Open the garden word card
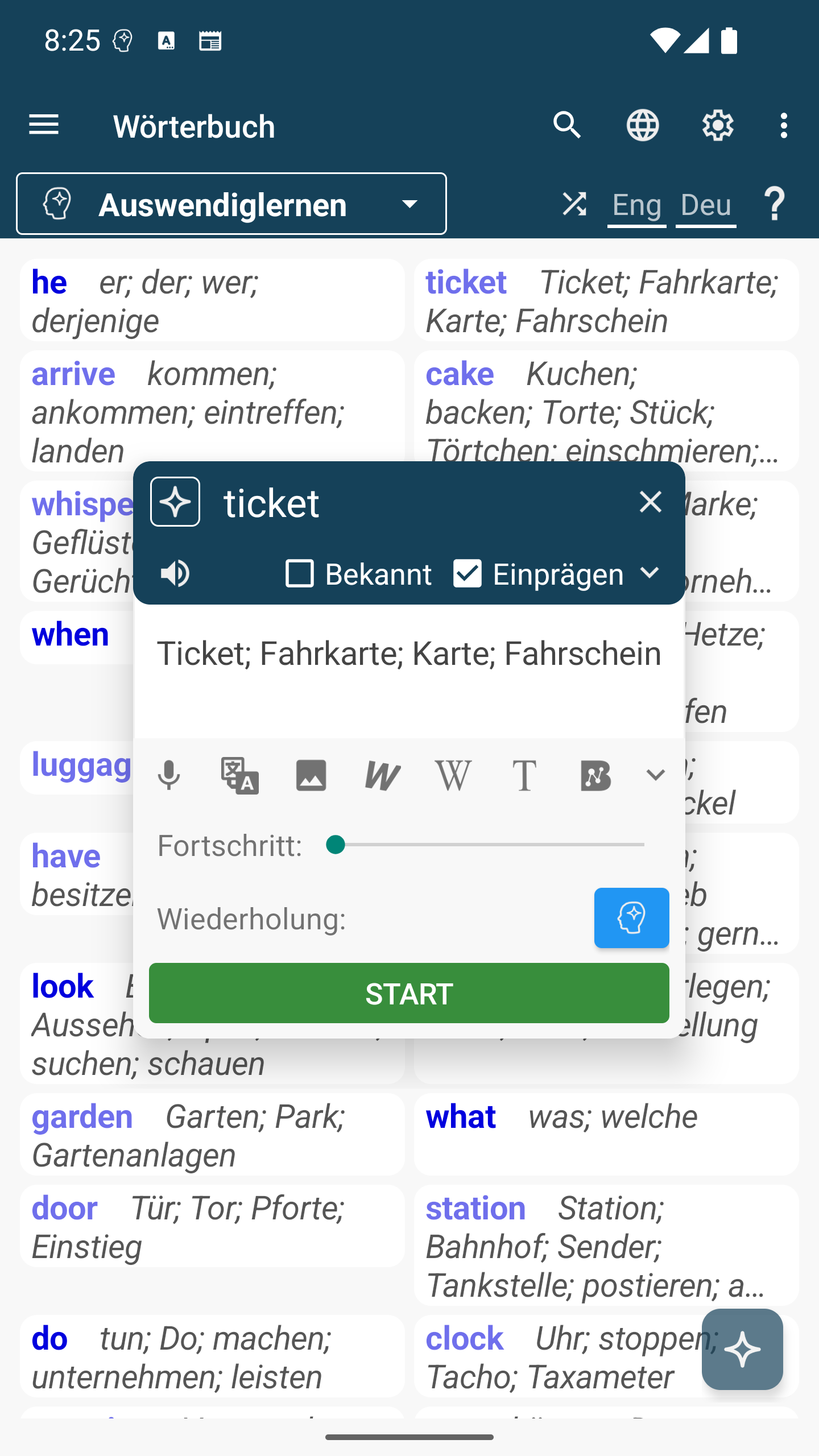 212,1135
